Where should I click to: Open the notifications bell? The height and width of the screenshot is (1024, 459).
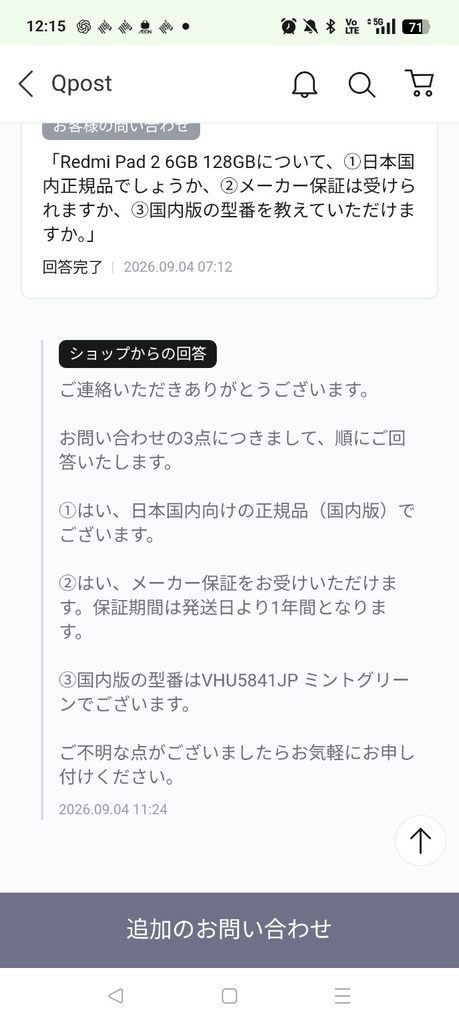pos(304,84)
